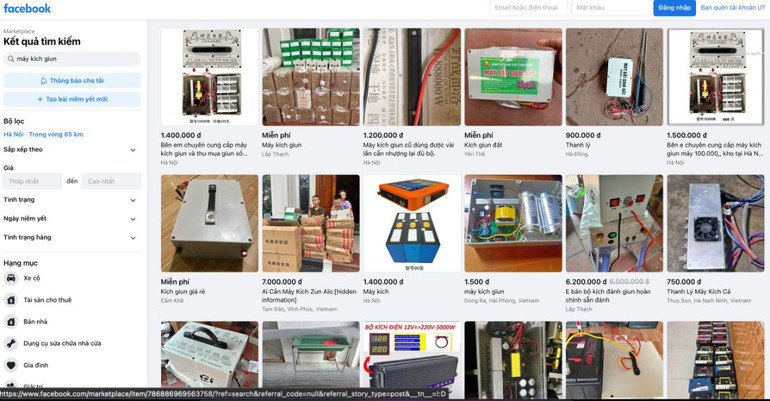This screenshot has width=770, height=401.
Task: Tap Tạo bài niêm yết mới
Action: point(72,99)
